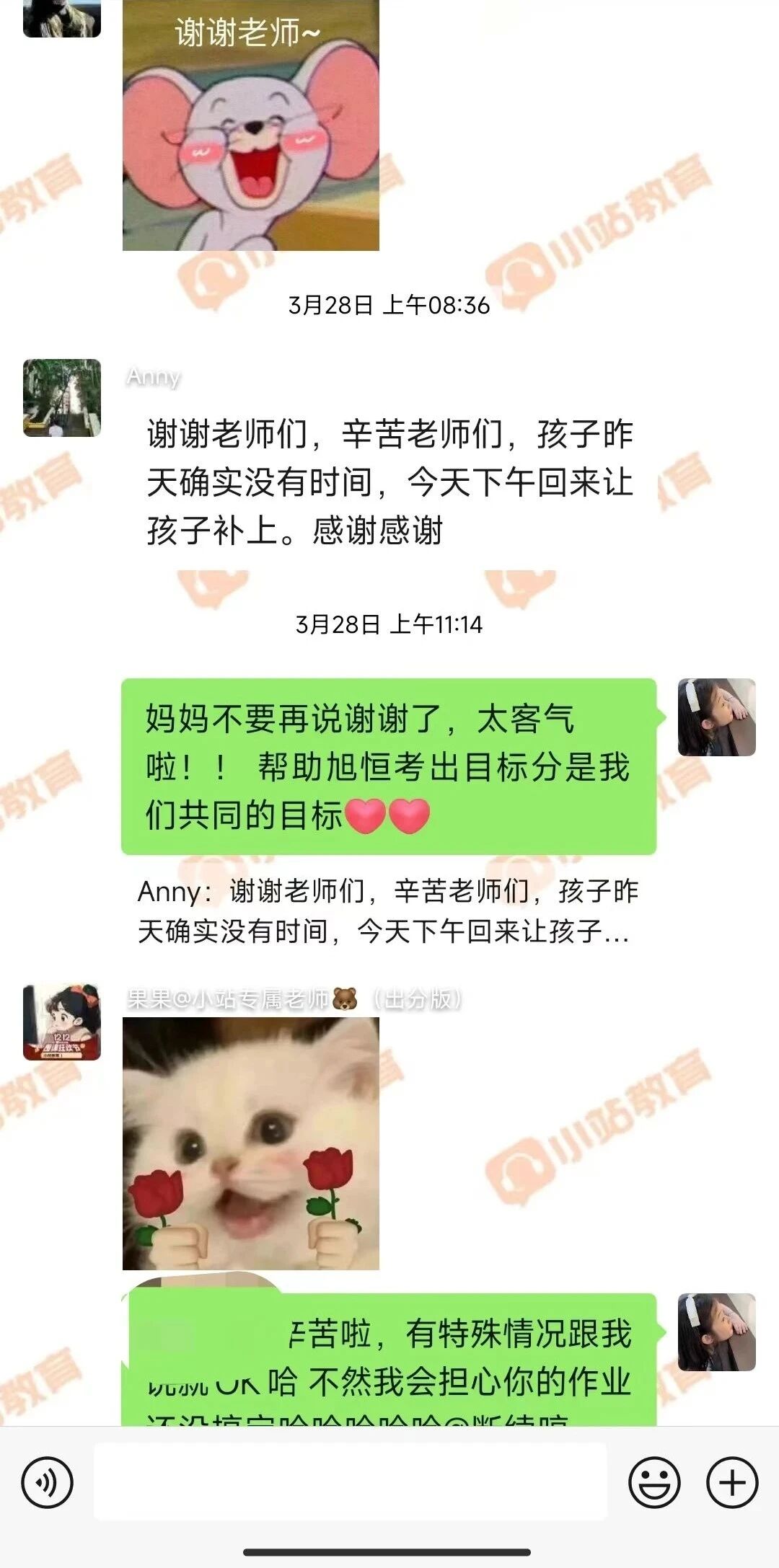Open own avatar beside 妈妈不要再说谢谢了 message
Screen dimensions: 779x1568
click(x=716, y=717)
